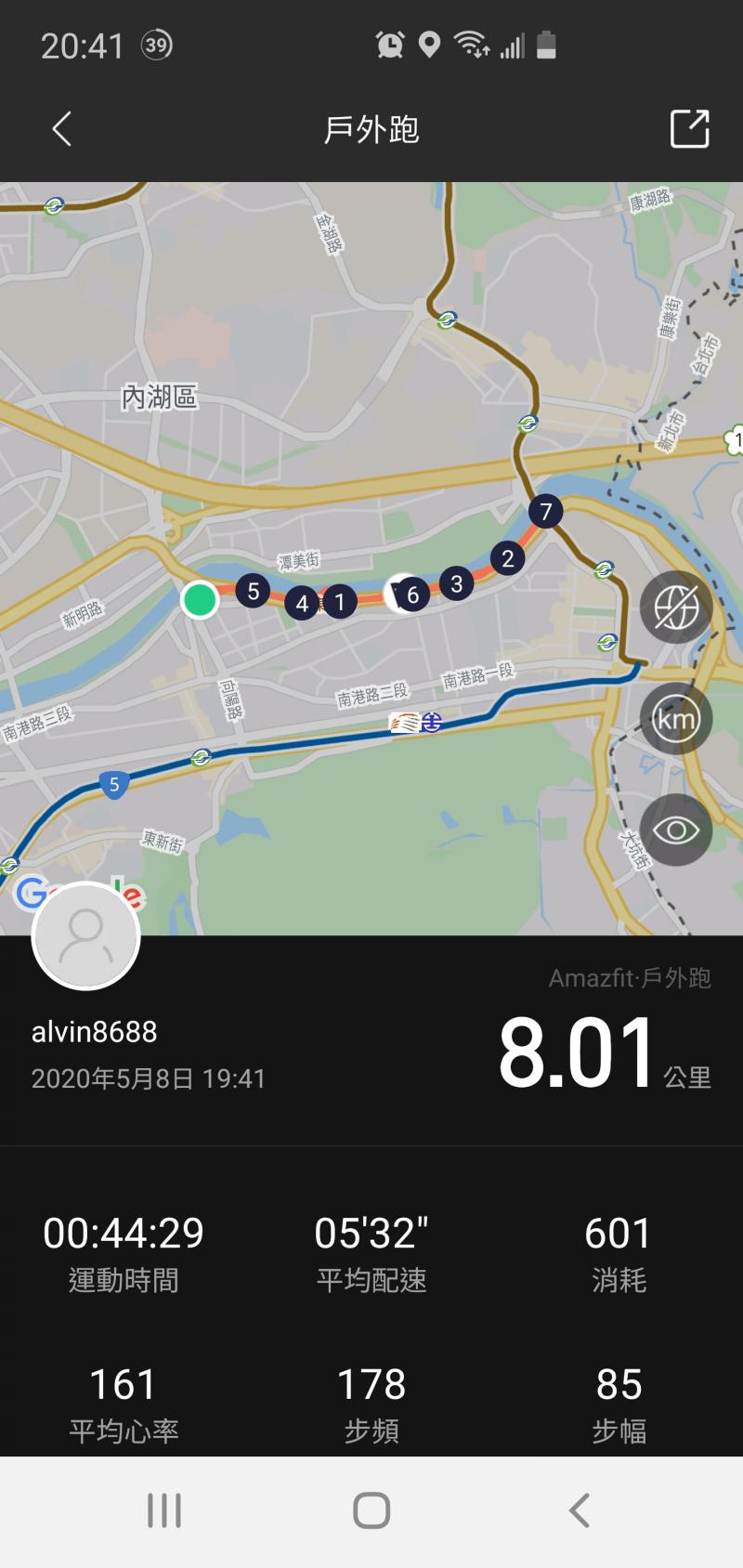Share this run record
This screenshot has height=1568, width=743.
[689, 129]
